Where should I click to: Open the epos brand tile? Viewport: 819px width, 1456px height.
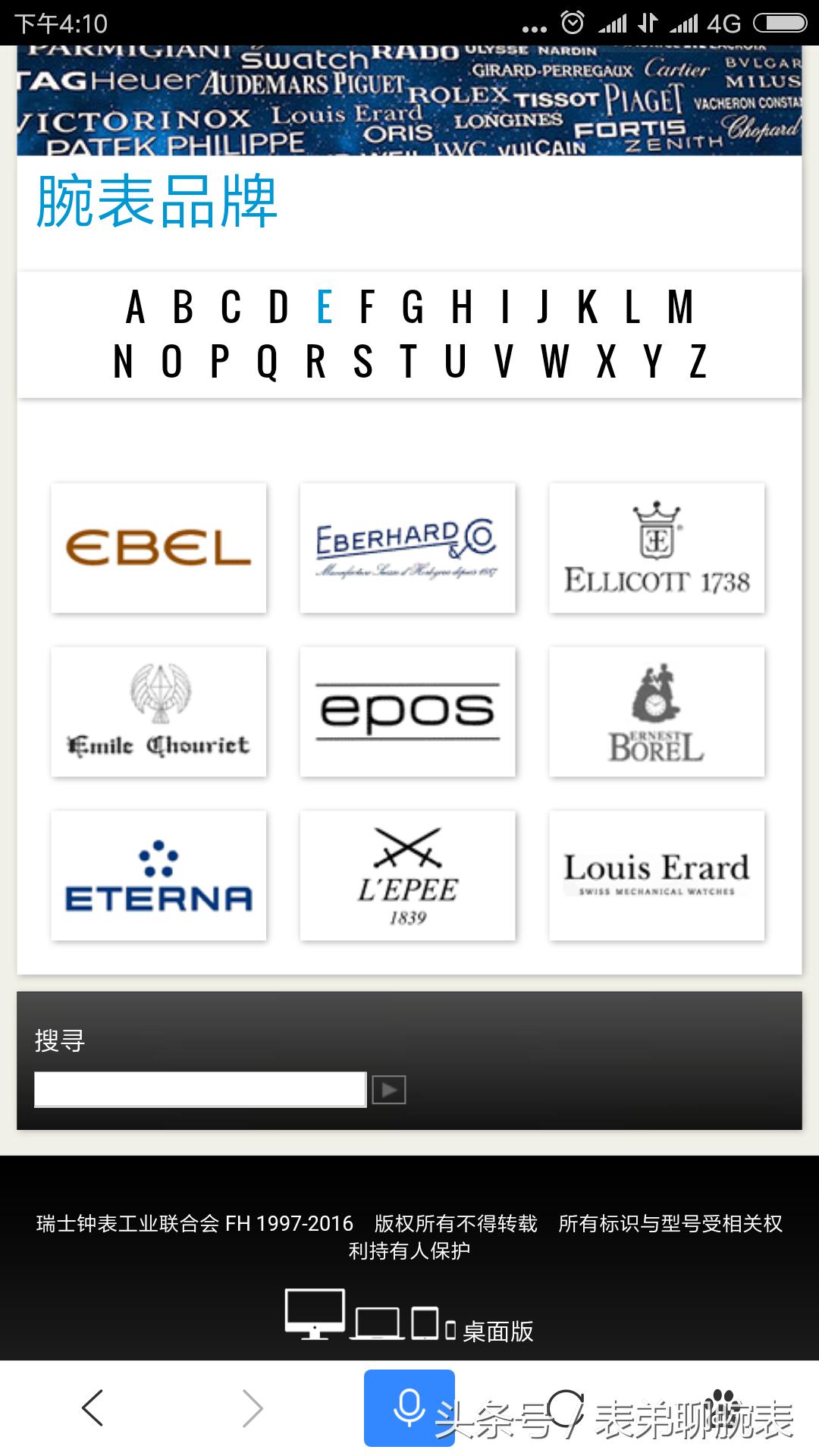[x=407, y=711]
